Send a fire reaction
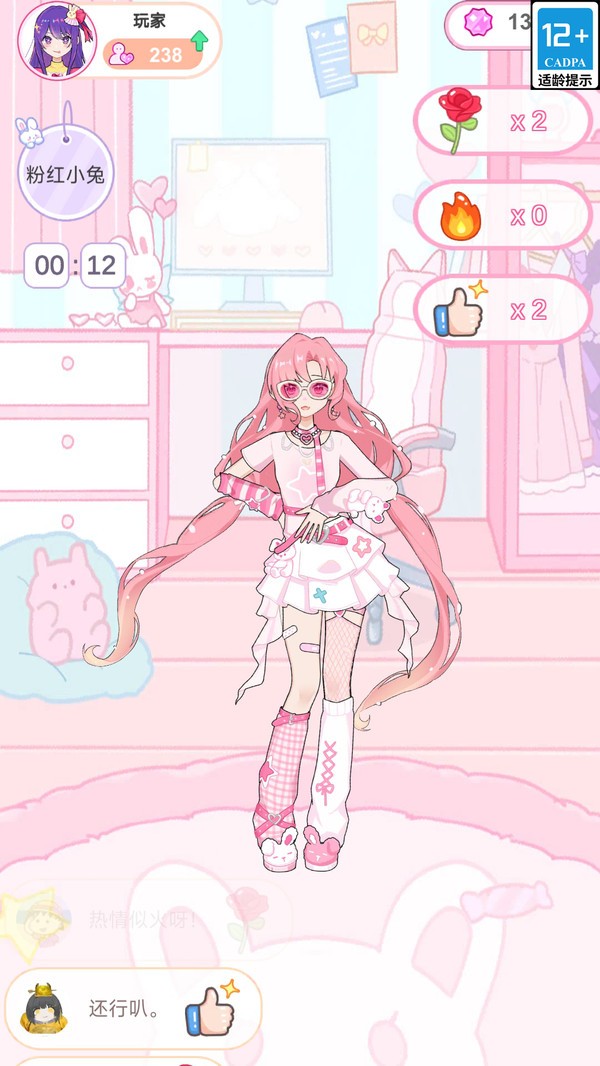 click(x=502, y=216)
